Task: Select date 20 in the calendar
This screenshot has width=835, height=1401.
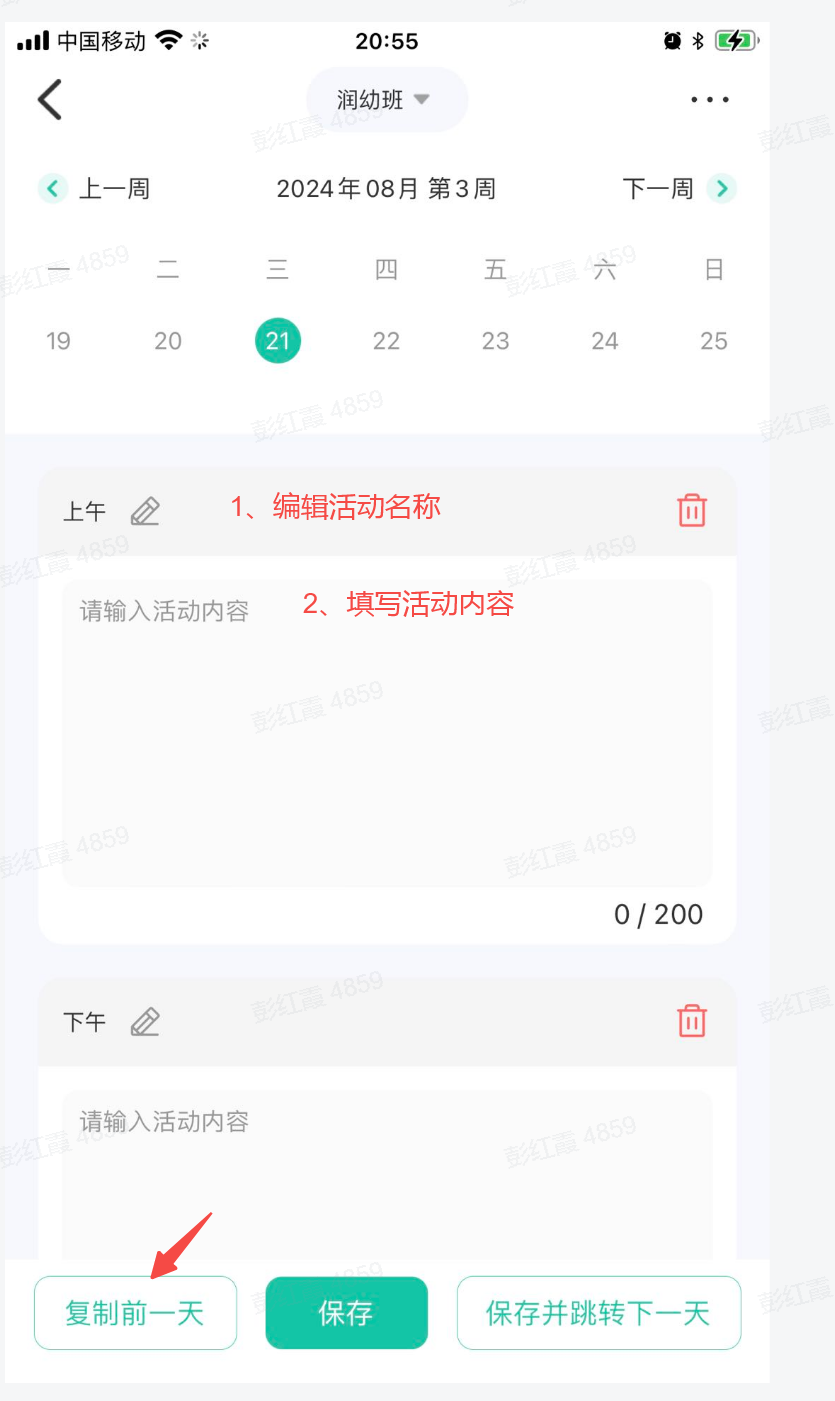Action: point(168,341)
